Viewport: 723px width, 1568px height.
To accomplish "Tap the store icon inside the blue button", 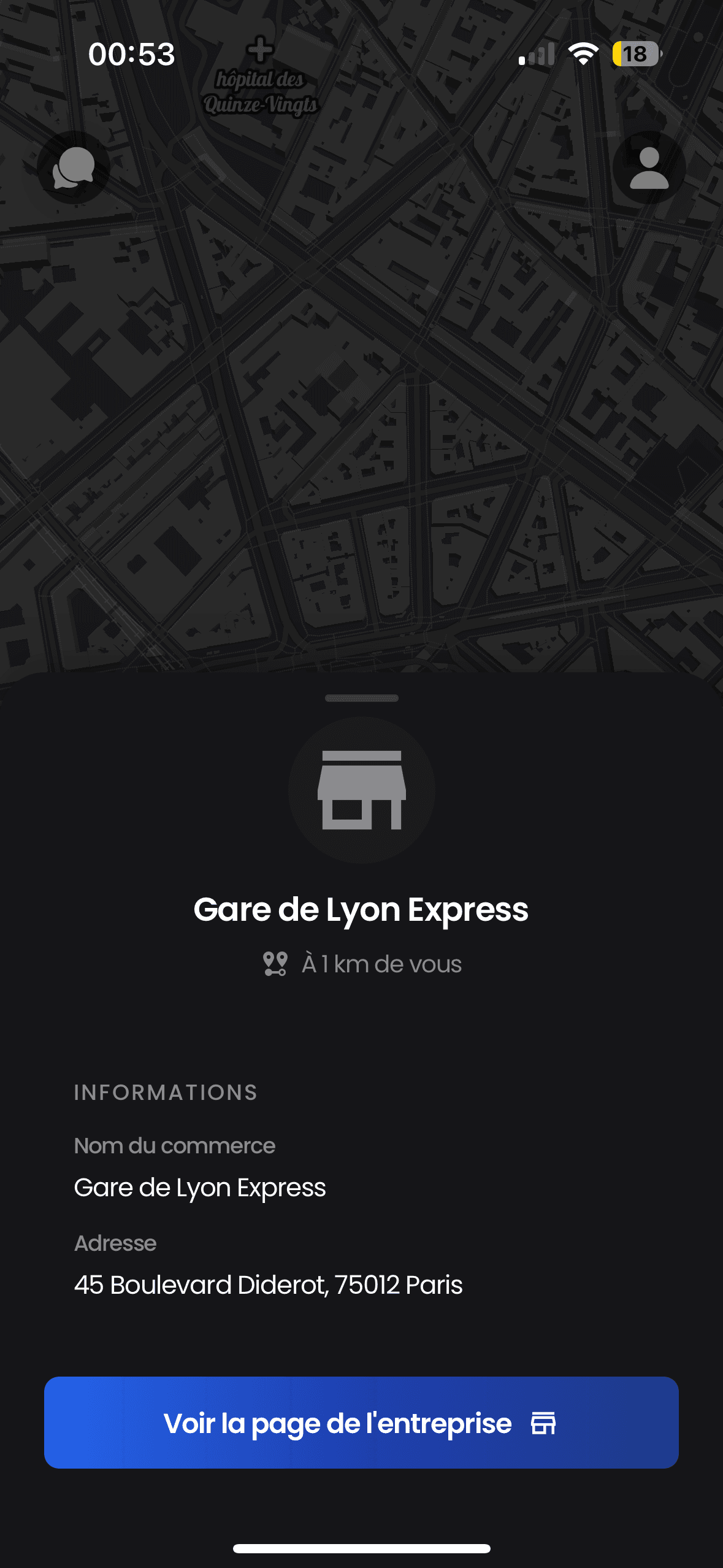I will (x=543, y=1423).
